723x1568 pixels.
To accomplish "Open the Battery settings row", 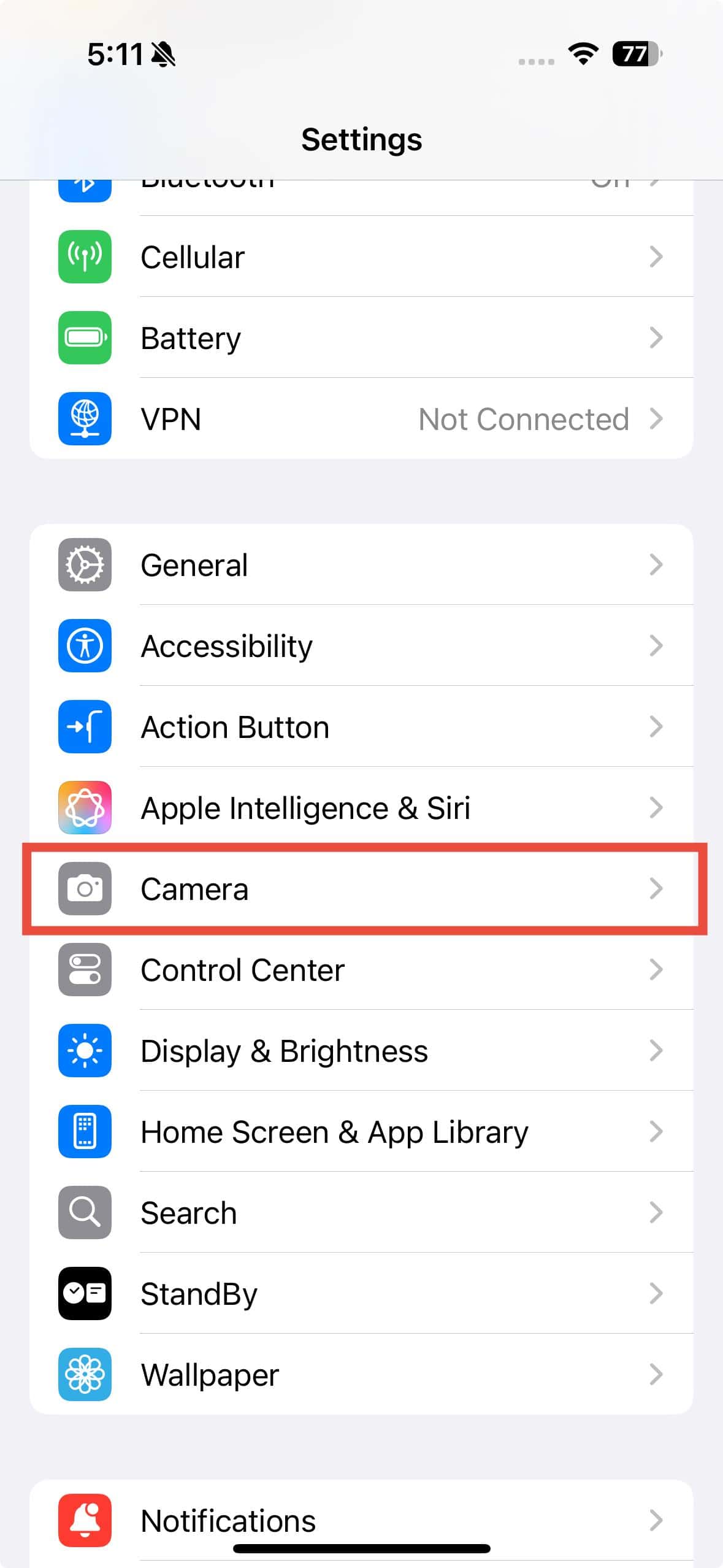I will tap(361, 337).
